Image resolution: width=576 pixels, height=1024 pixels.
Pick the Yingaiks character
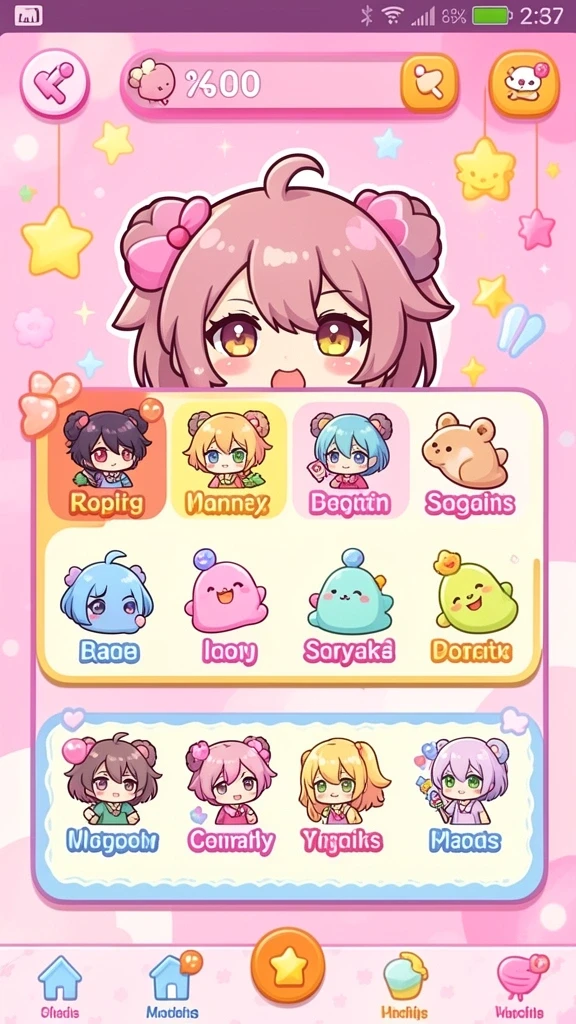click(x=342, y=795)
